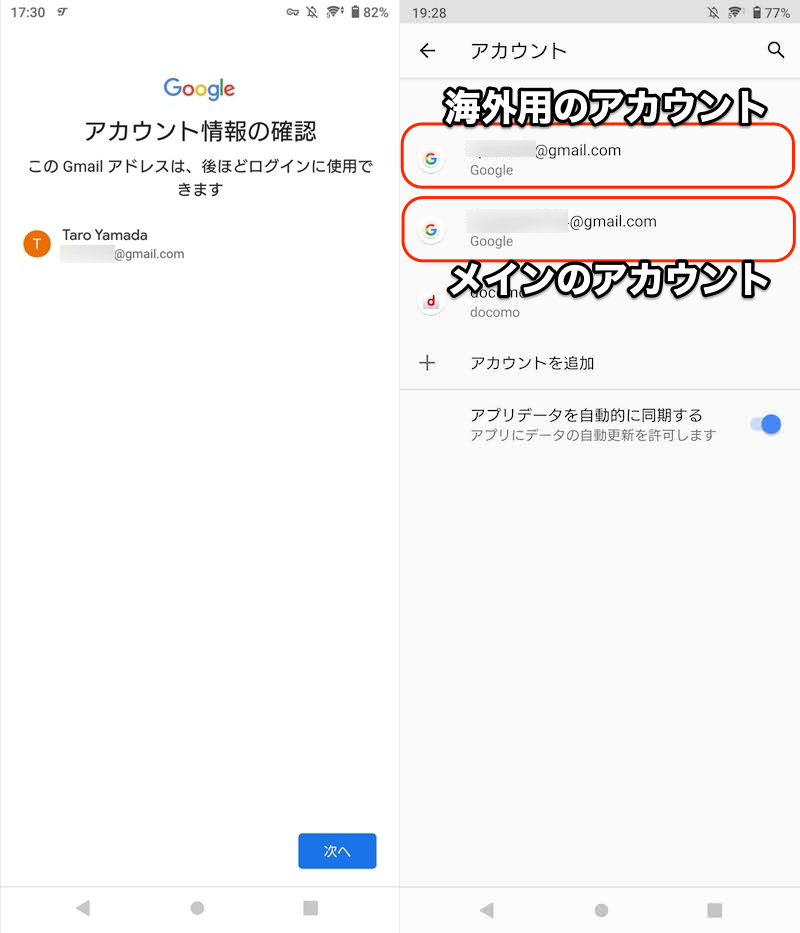Tap the 次へ button
The height and width of the screenshot is (933, 800).
(337, 851)
